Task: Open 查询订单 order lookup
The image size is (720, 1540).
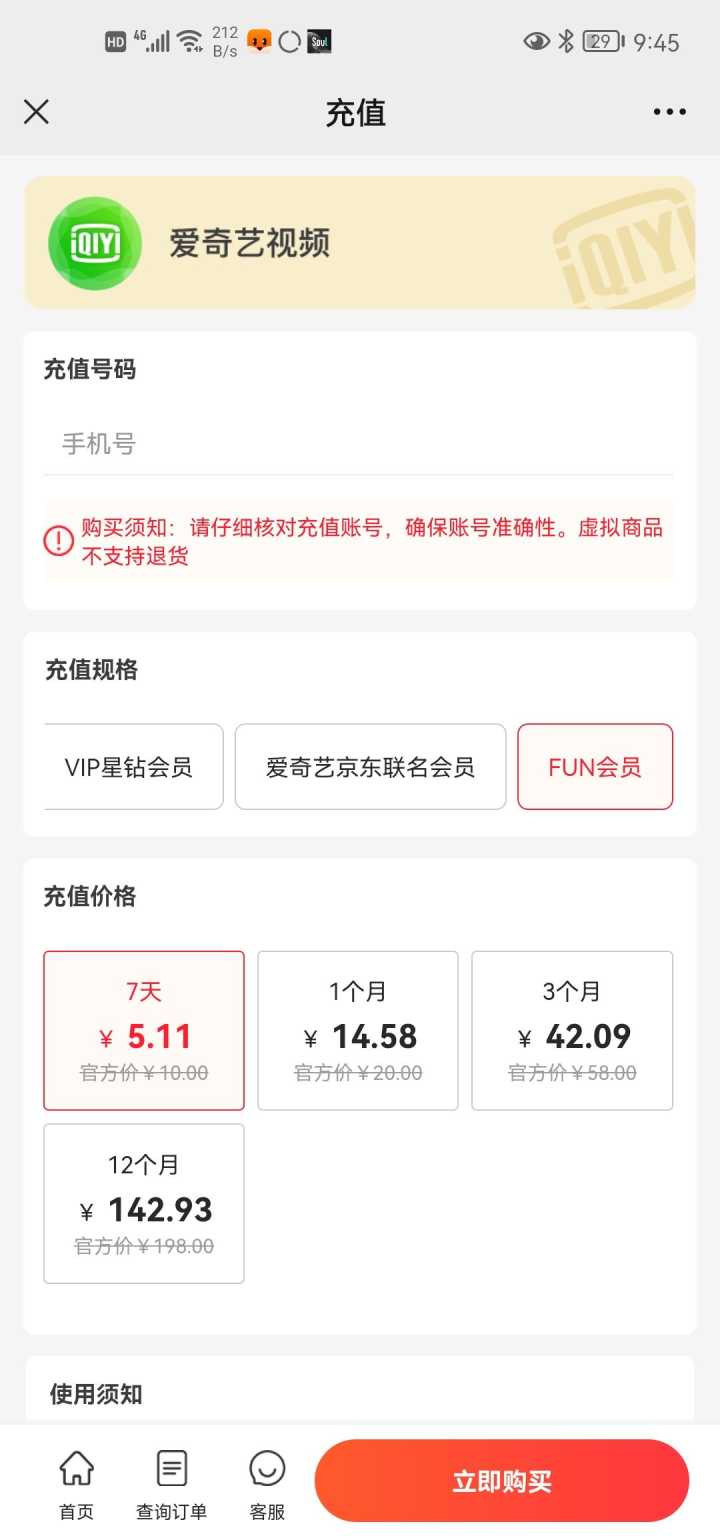Action: tap(172, 1484)
